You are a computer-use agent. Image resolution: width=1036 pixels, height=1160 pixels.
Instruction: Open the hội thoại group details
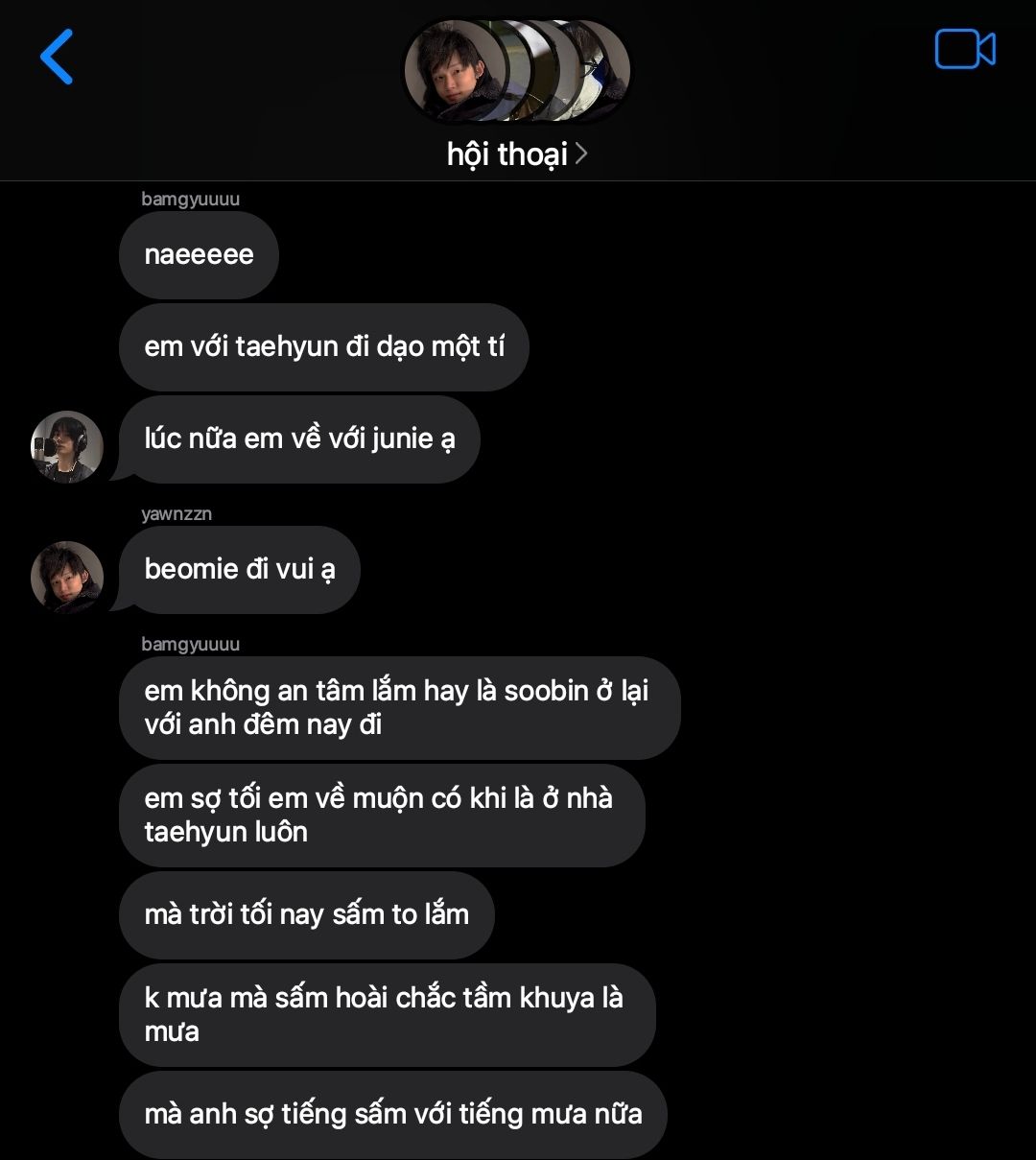tap(517, 154)
